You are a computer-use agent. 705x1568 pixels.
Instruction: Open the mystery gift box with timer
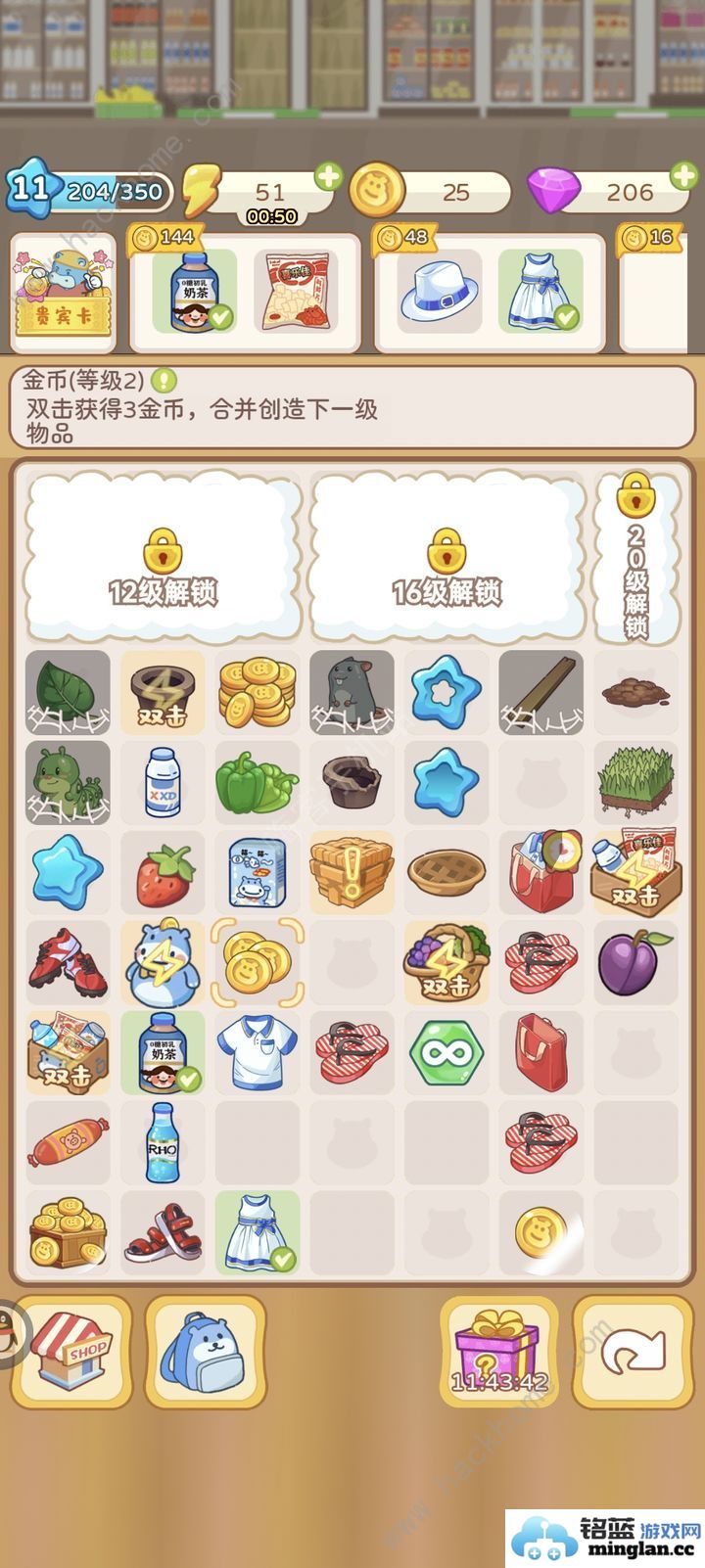click(x=499, y=1352)
